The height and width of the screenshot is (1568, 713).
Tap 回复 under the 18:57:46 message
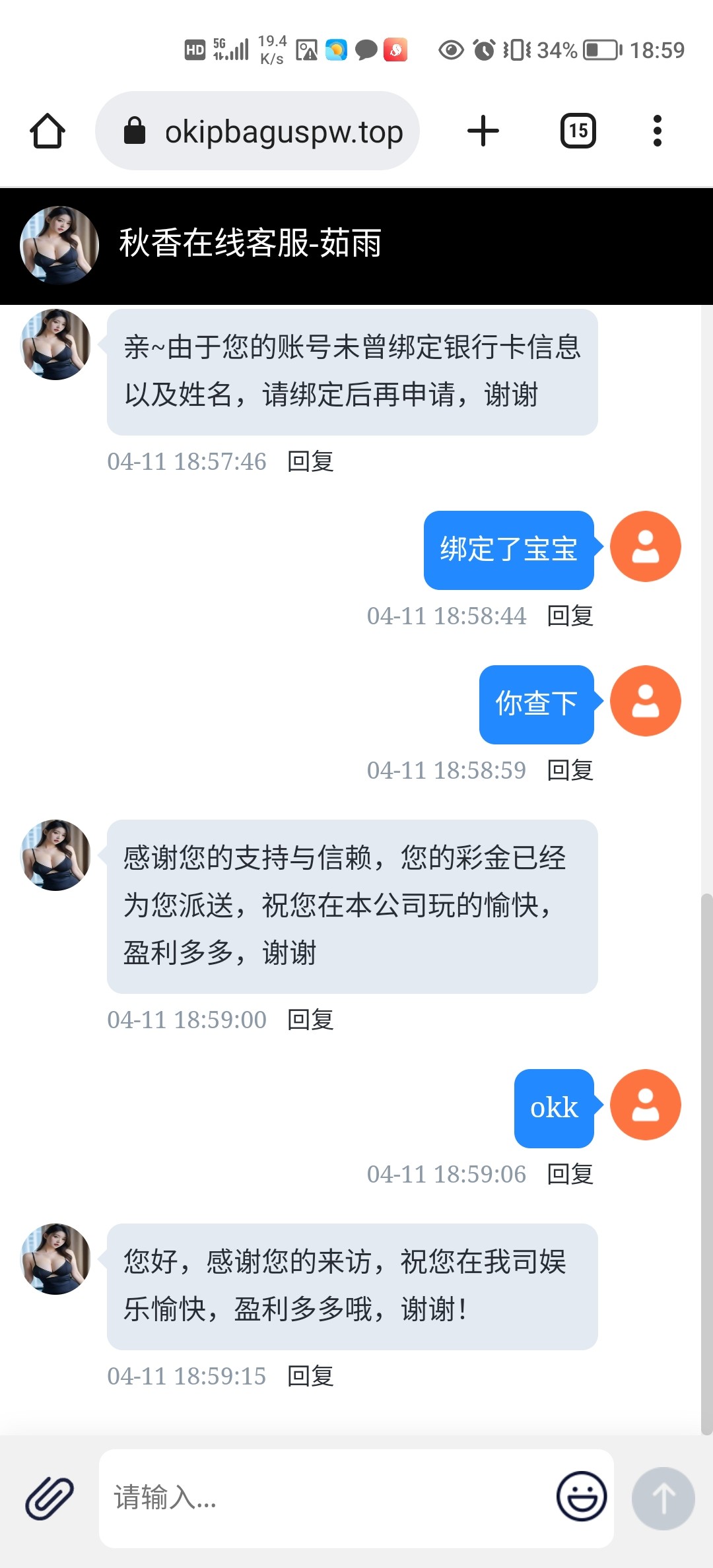click(x=310, y=462)
